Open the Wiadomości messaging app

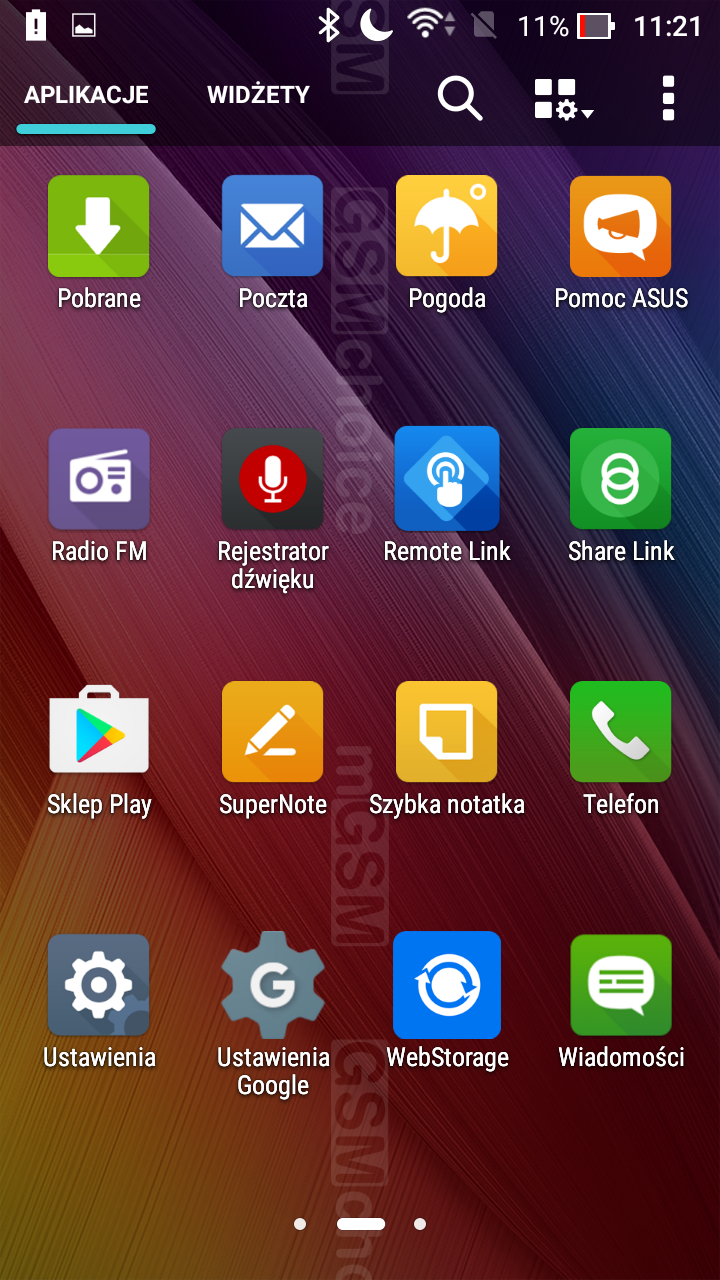[x=620, y=986]
